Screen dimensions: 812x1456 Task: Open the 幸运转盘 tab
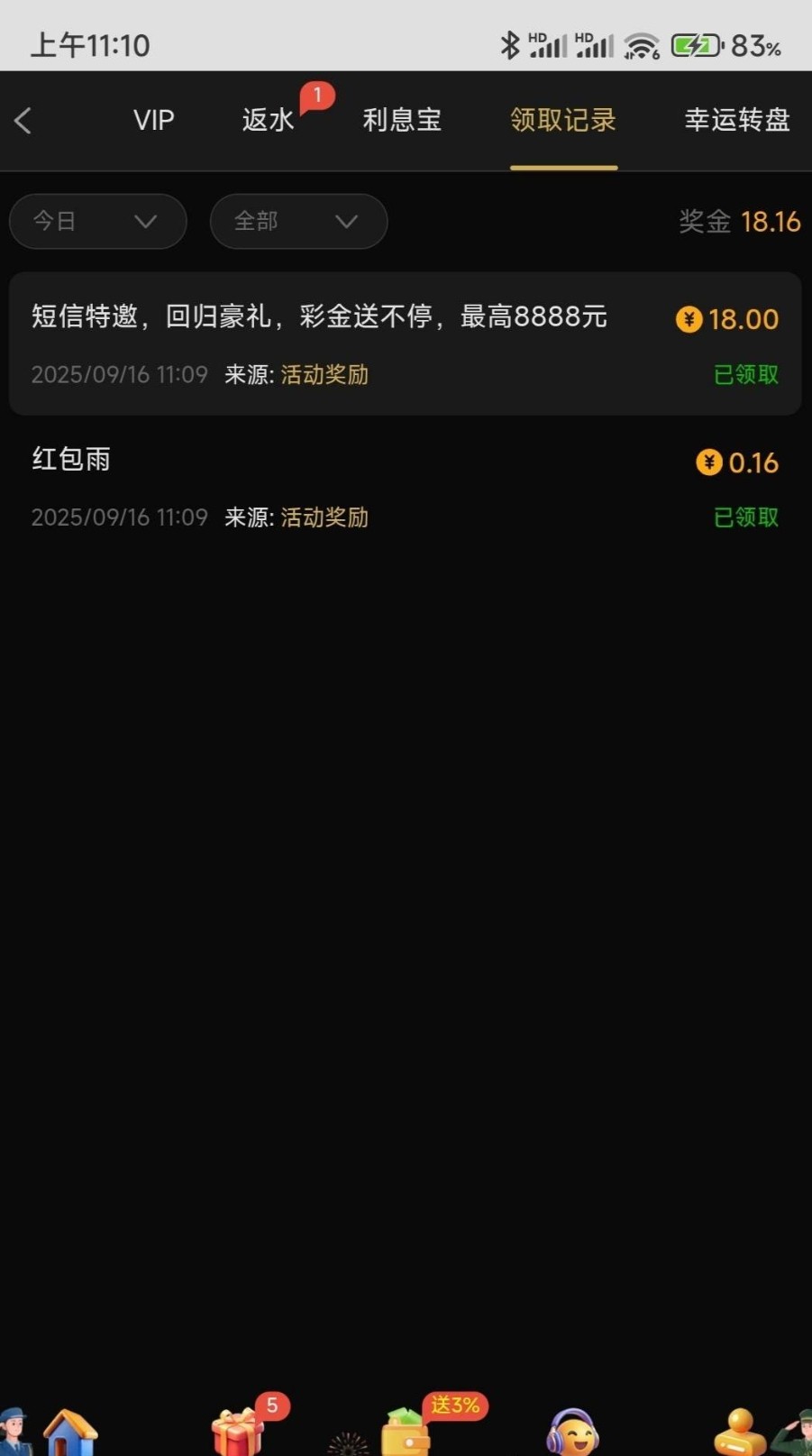(736, 120)
